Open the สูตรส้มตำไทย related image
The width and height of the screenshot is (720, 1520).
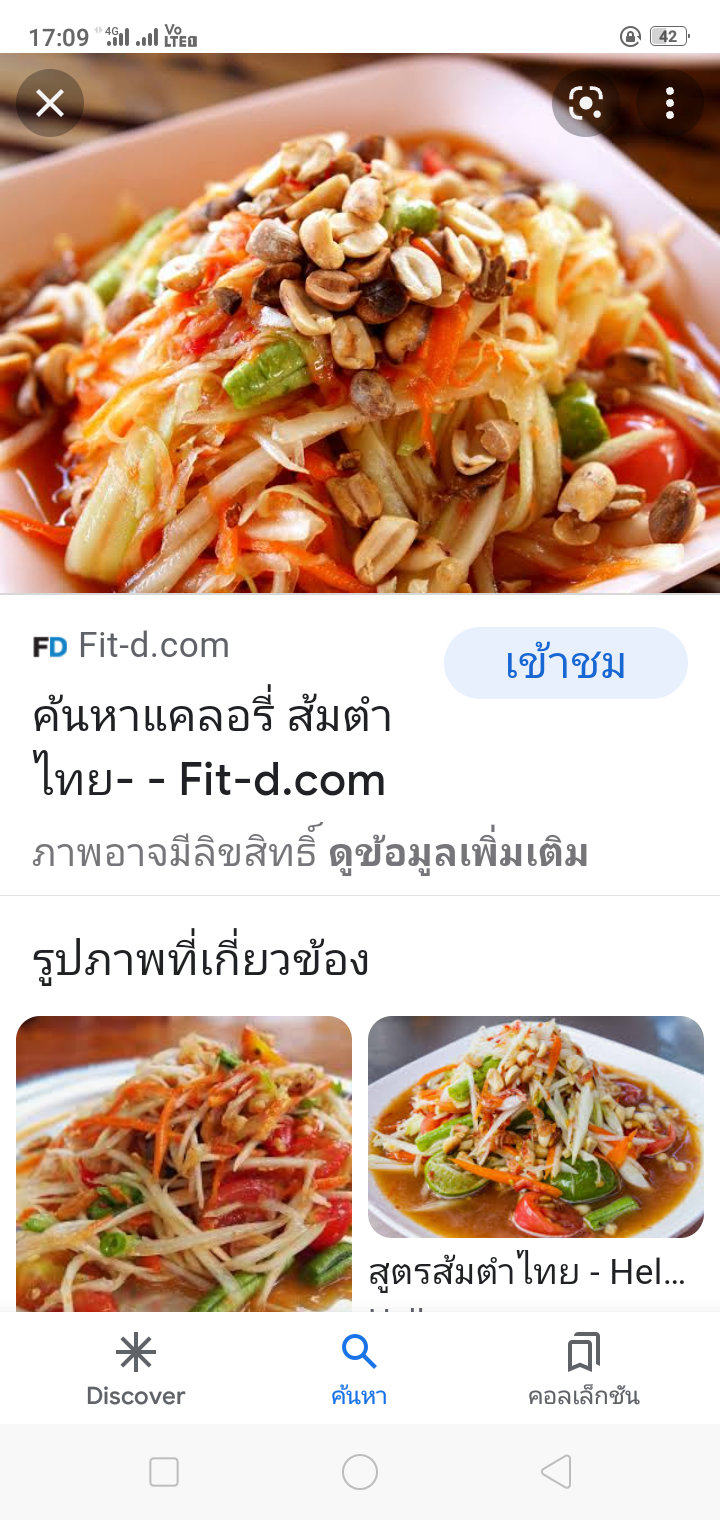pos(536,1127)
